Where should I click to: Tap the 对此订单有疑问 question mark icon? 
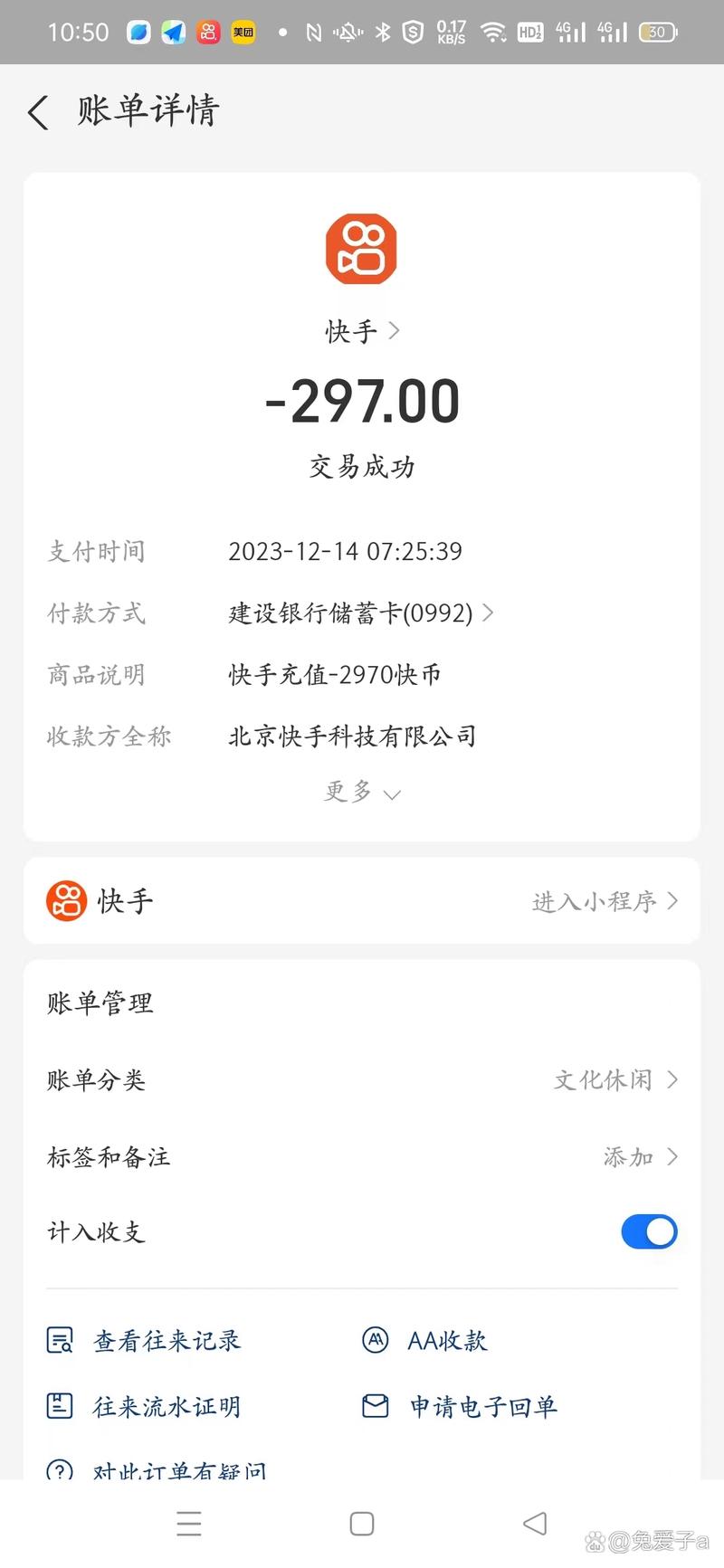tap(59, 1470)
